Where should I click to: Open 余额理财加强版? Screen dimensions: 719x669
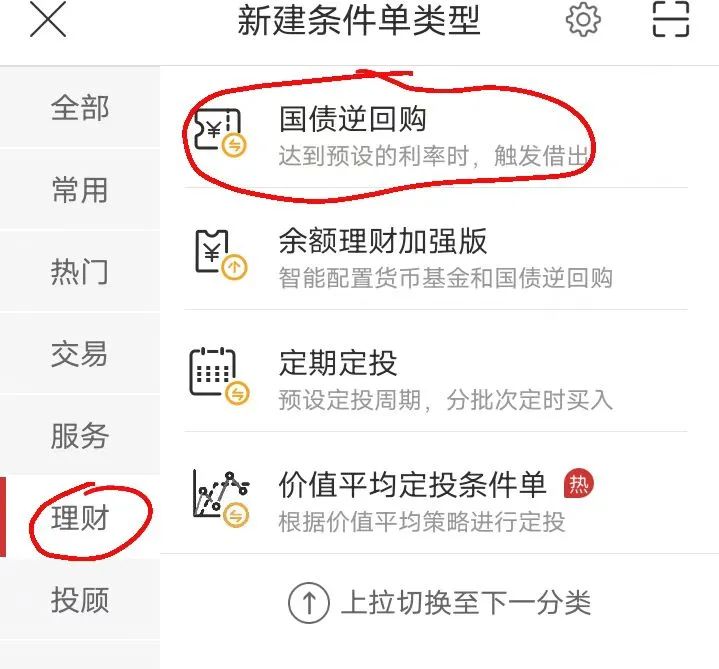click(x=436, y=256)
